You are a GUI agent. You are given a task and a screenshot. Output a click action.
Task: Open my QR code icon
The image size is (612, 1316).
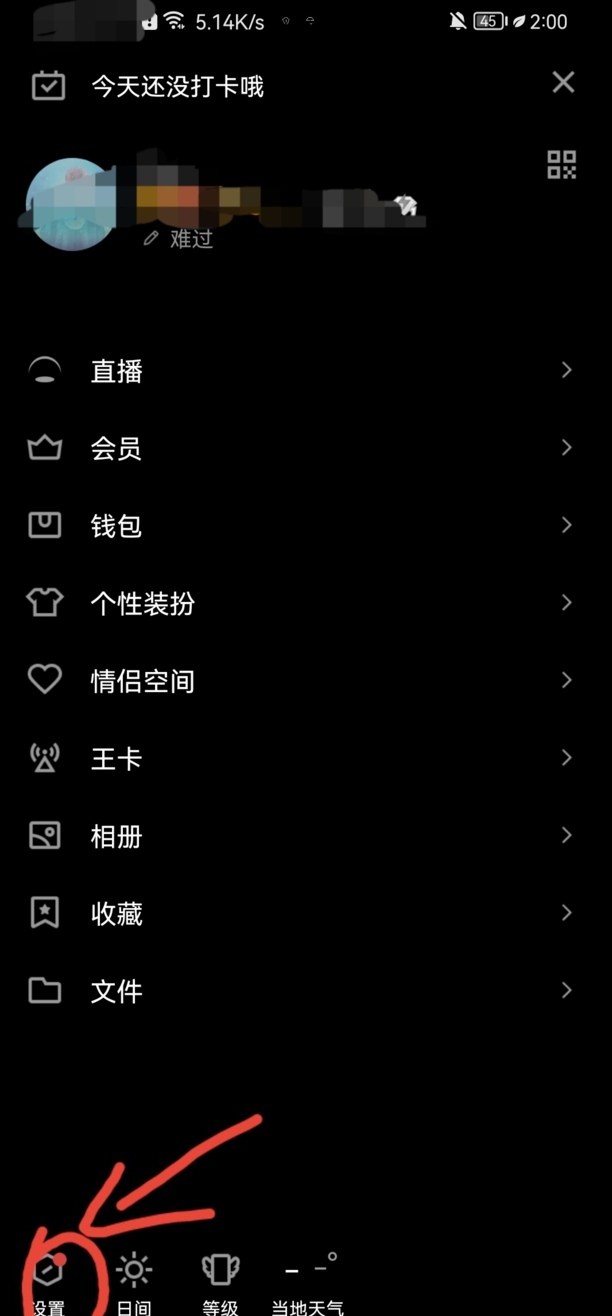point(562,165)
